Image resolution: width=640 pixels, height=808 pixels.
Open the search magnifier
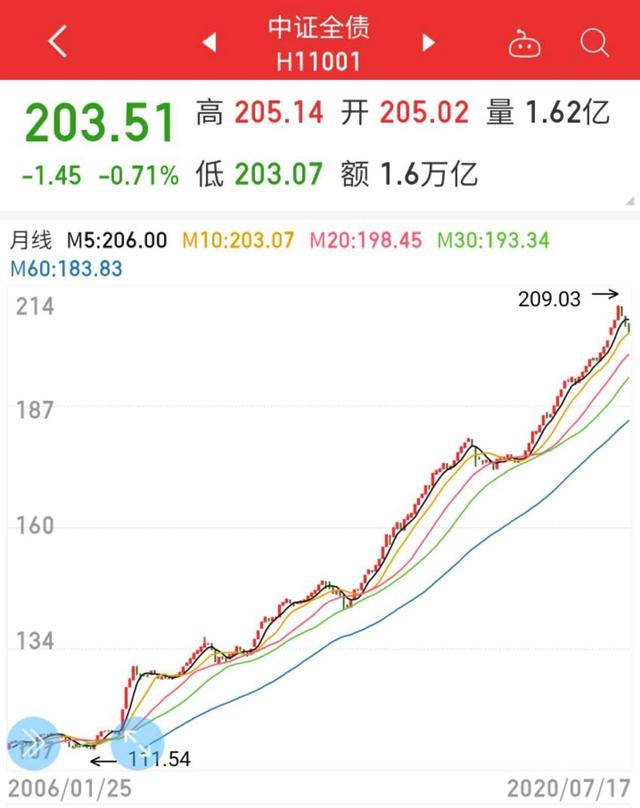pyautogui.click(x=594, y=42)
